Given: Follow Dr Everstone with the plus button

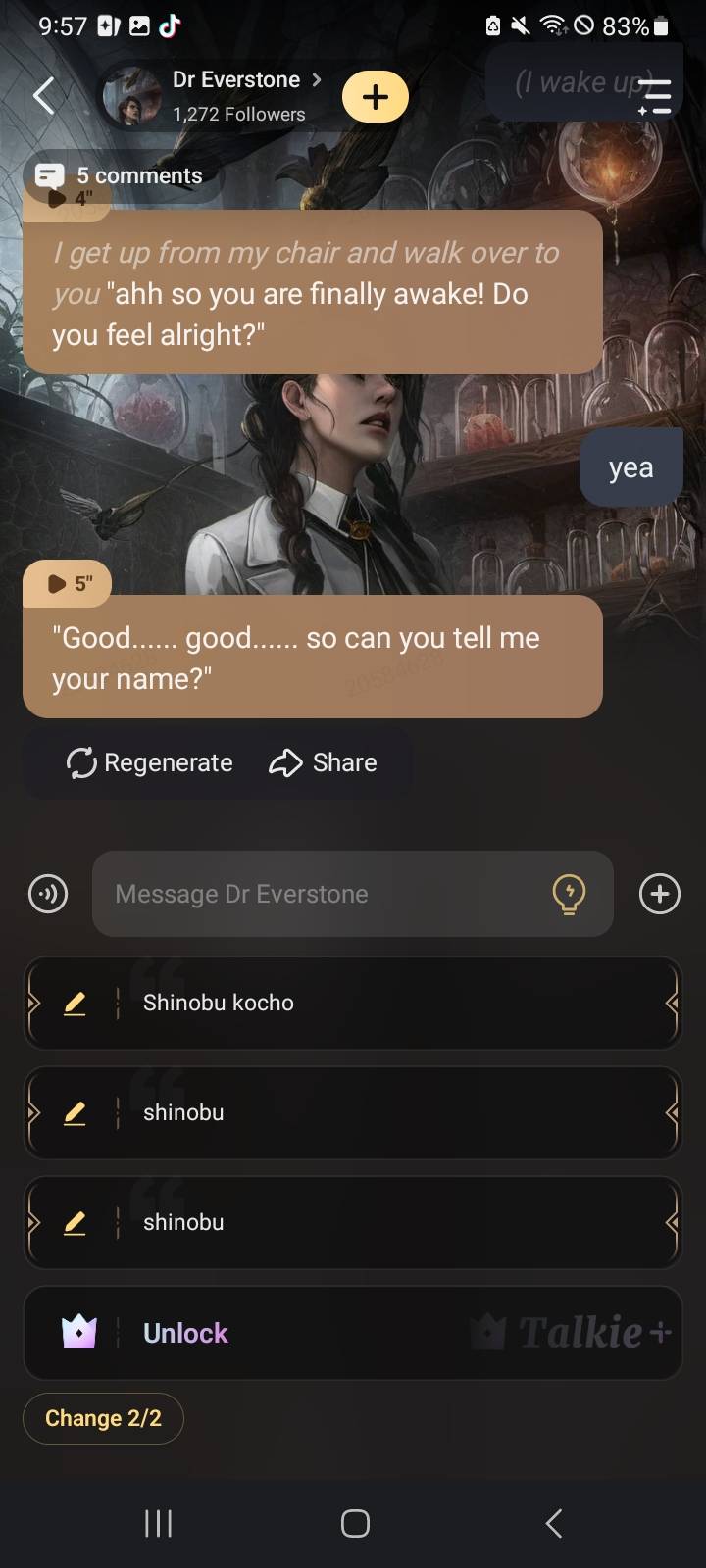Looking at the screenshot, I should pos(375,97).
